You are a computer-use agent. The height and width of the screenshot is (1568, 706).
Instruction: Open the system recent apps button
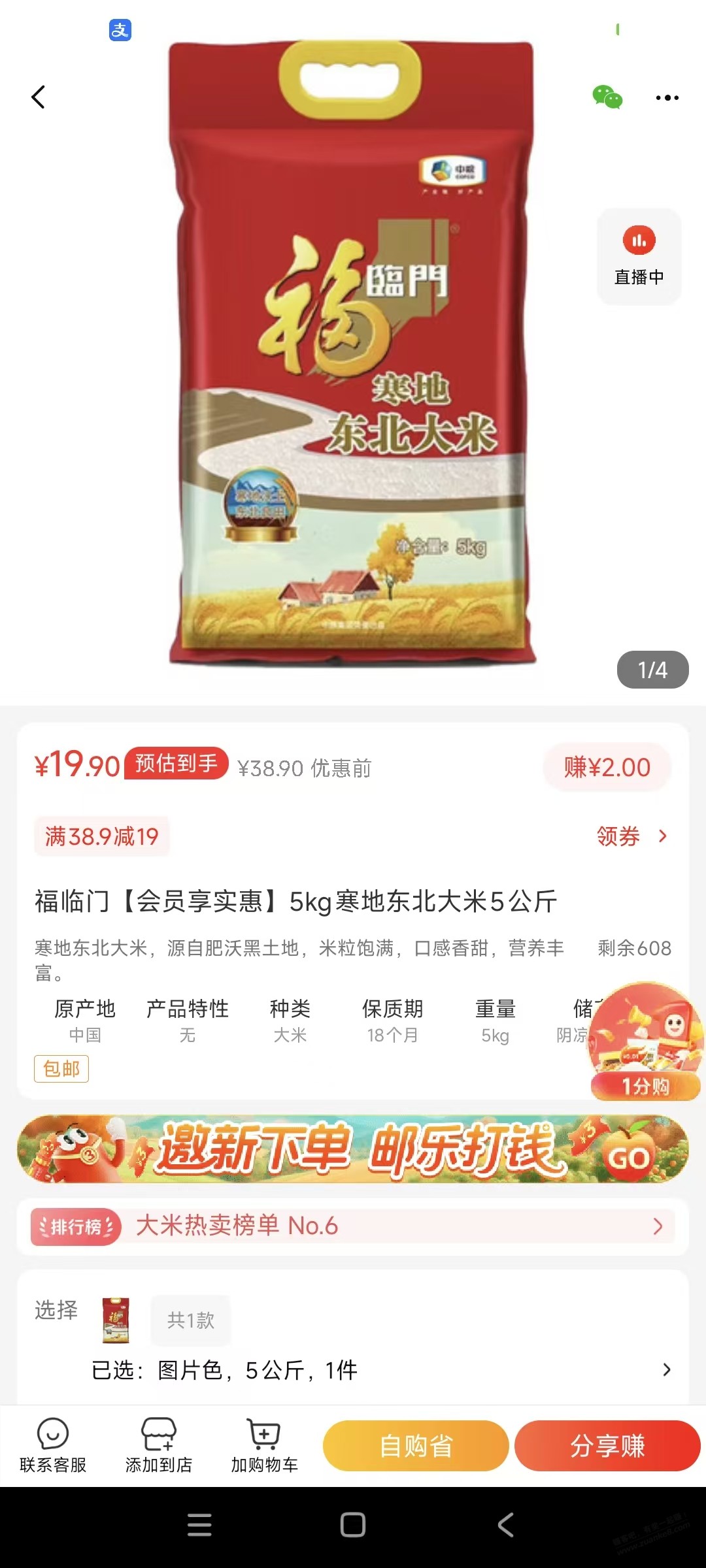199,1525
